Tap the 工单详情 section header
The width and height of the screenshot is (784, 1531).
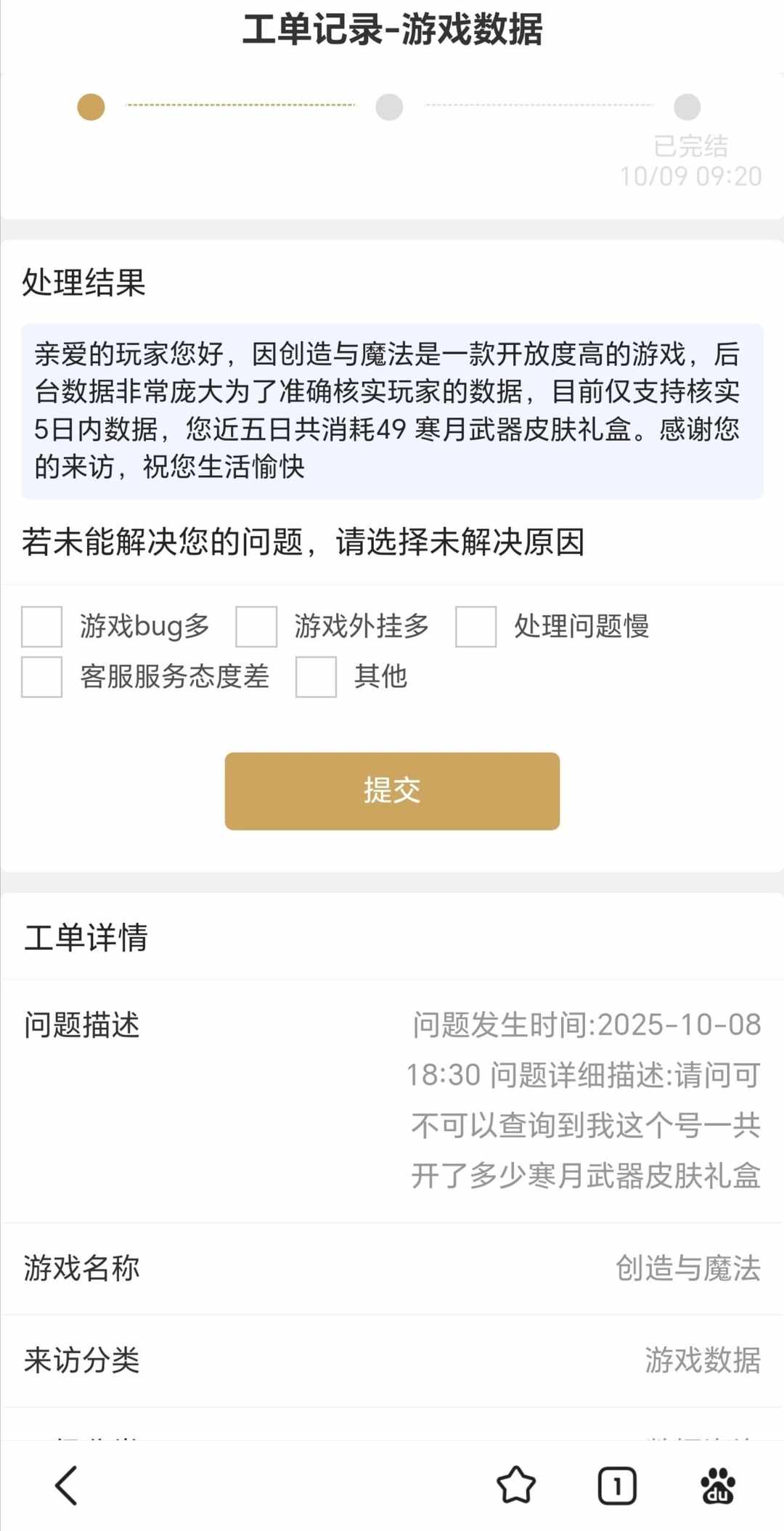click(x=85, y=941)
